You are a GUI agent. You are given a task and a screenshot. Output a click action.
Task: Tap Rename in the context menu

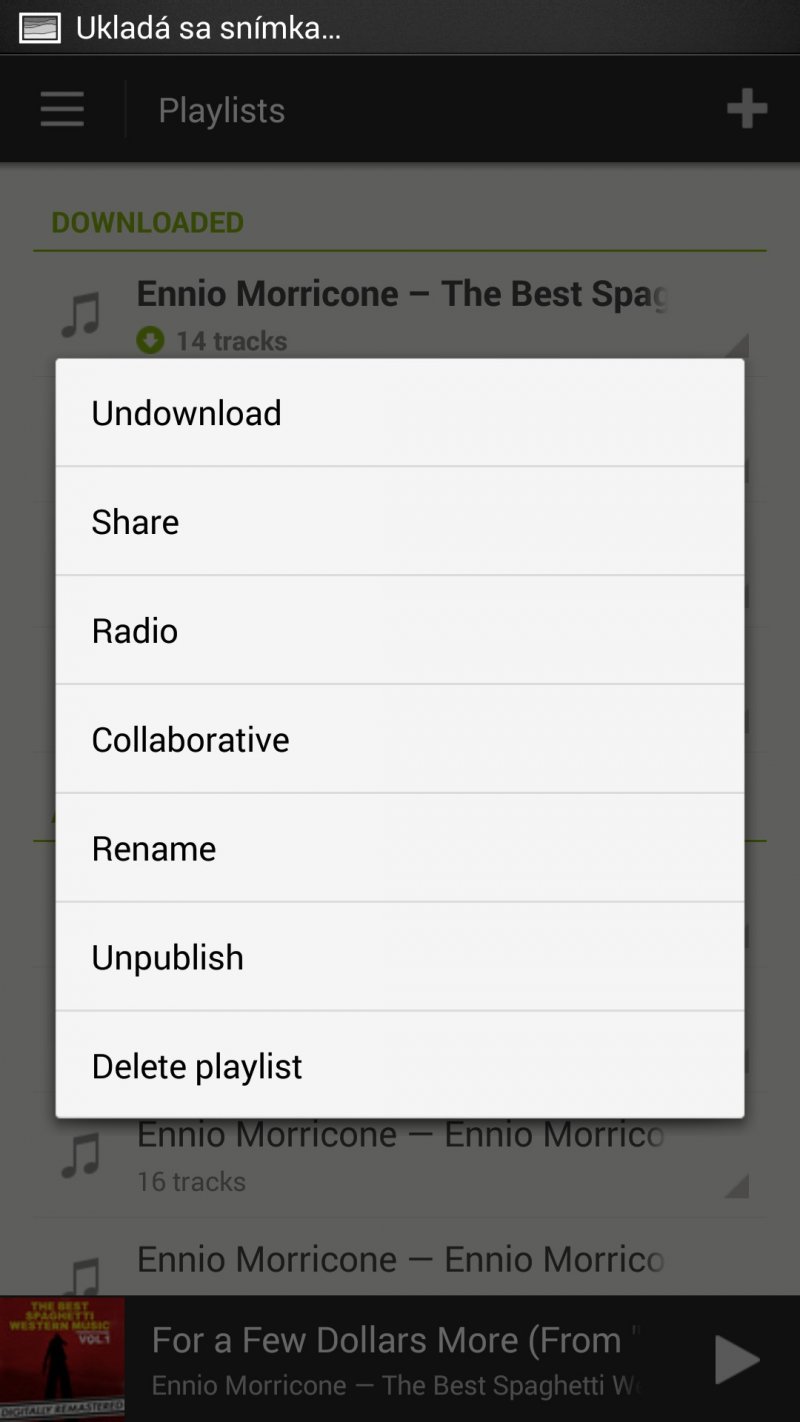[x=399, y=848]
